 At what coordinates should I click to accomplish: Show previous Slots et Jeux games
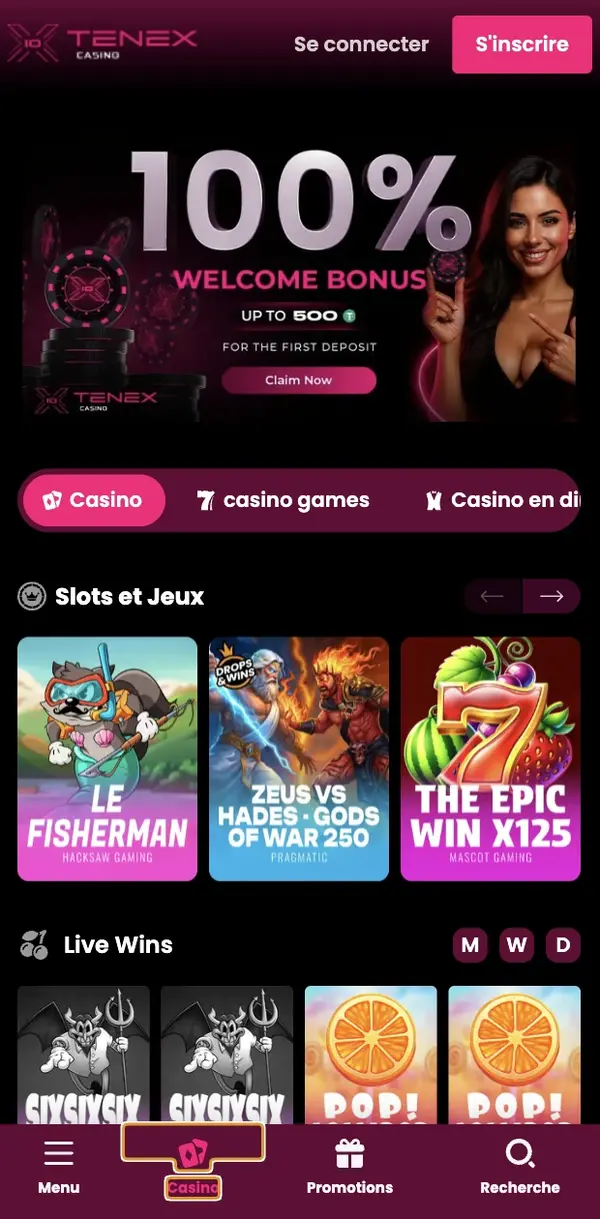(x=492, y=596)
